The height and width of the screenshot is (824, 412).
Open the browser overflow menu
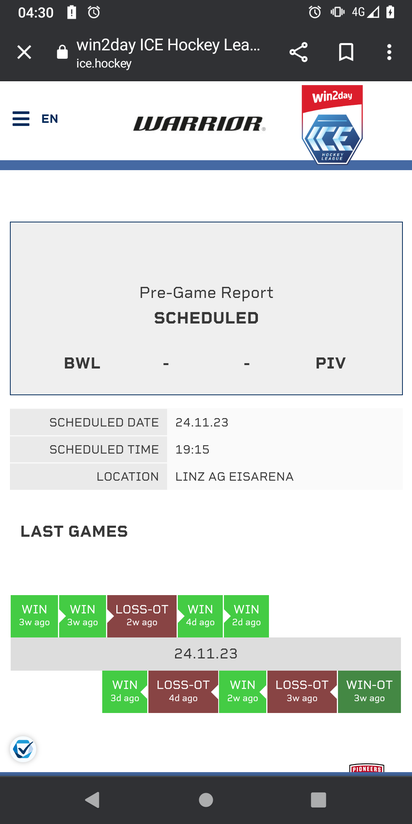pos(389,52)
